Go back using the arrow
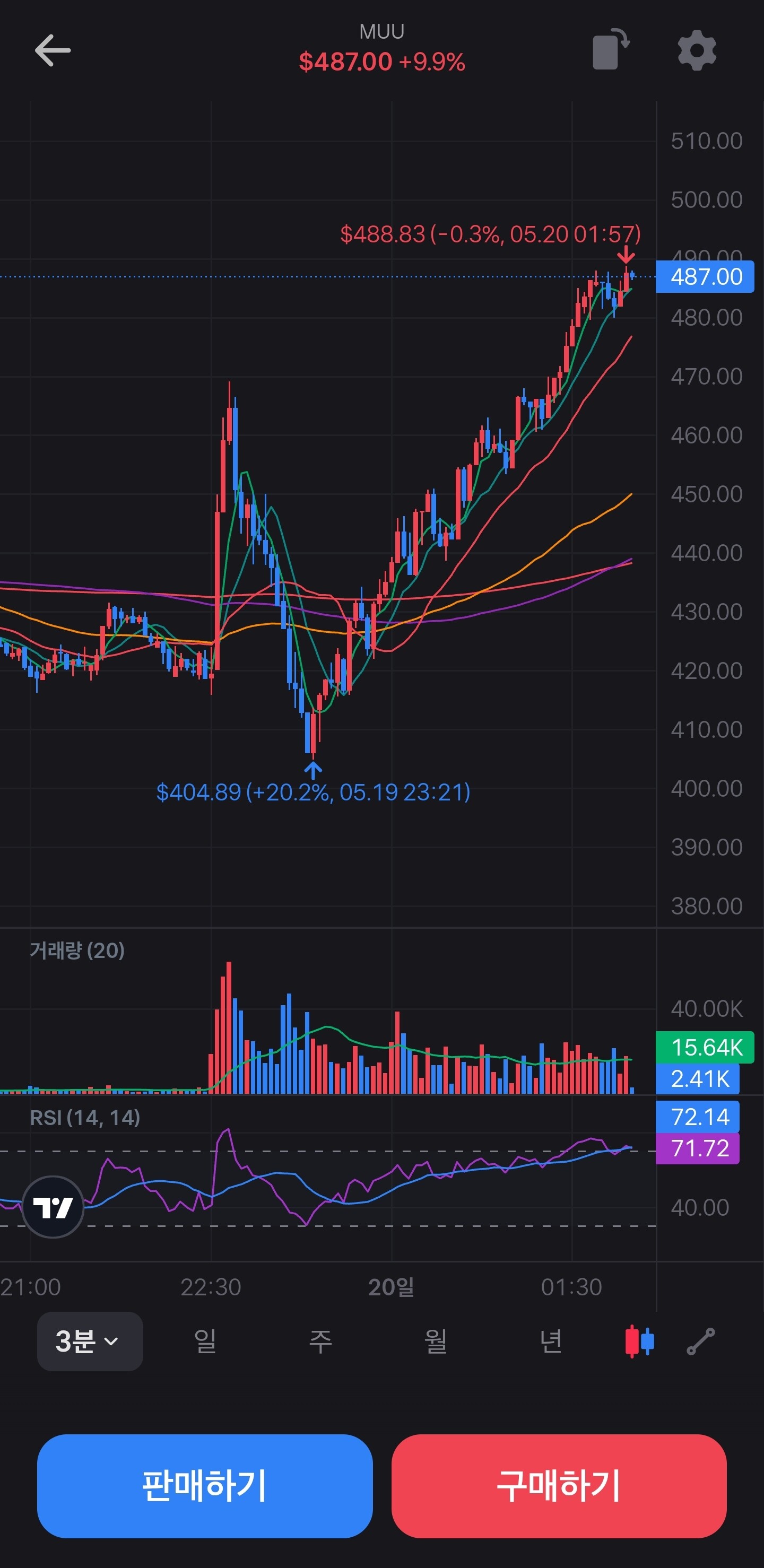764x1568 pixels. (53, 50)
